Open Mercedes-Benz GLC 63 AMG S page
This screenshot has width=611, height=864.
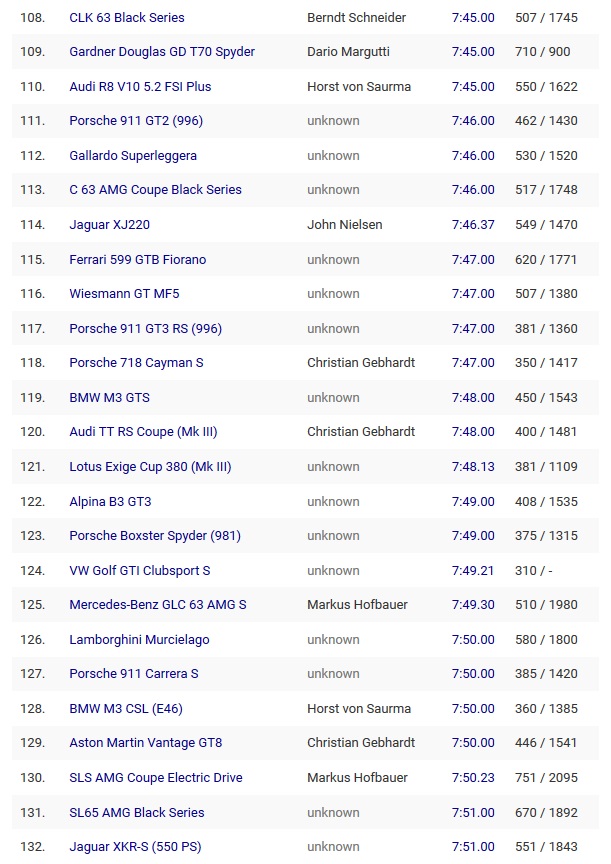pyautogui.click(x=157, y=605)
